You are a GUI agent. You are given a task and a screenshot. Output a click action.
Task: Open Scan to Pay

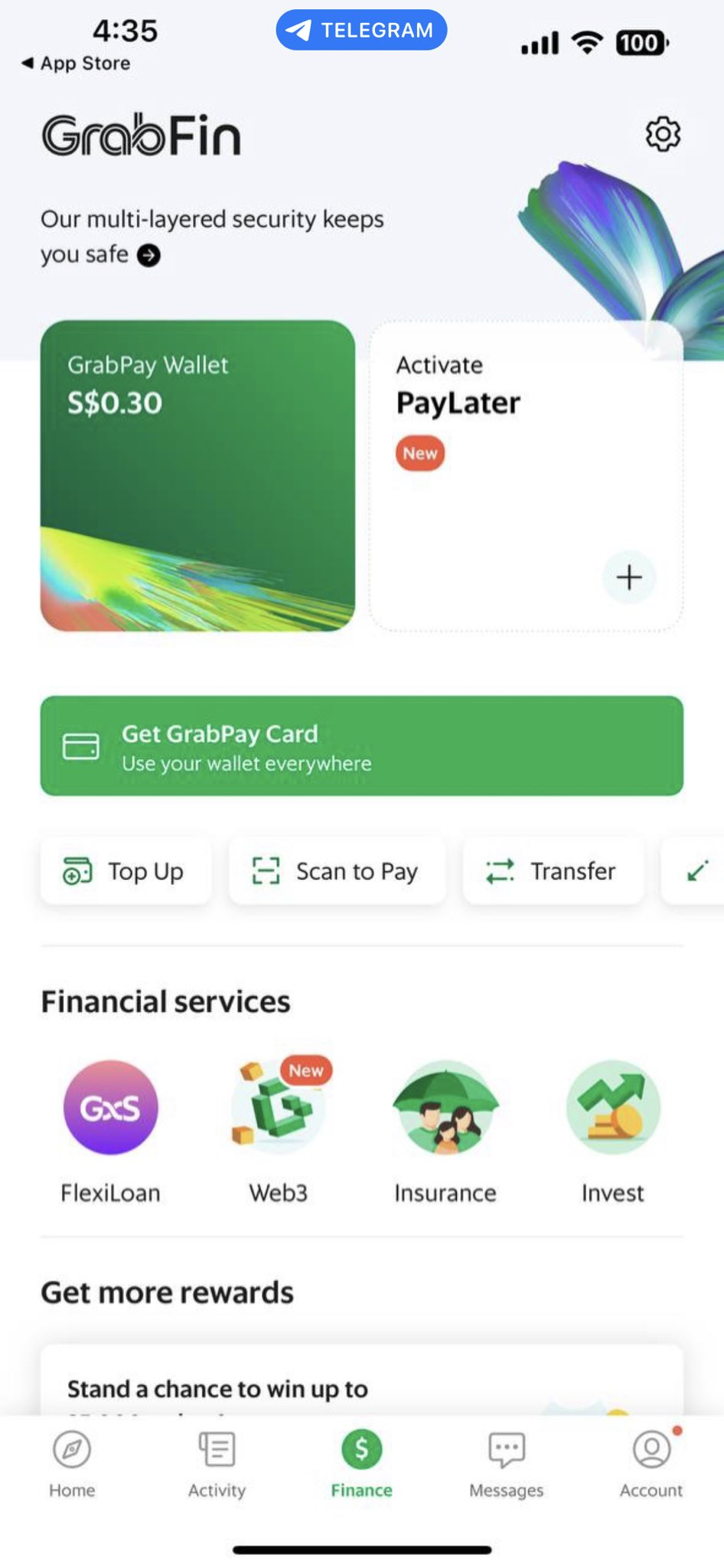click(337, 871)
